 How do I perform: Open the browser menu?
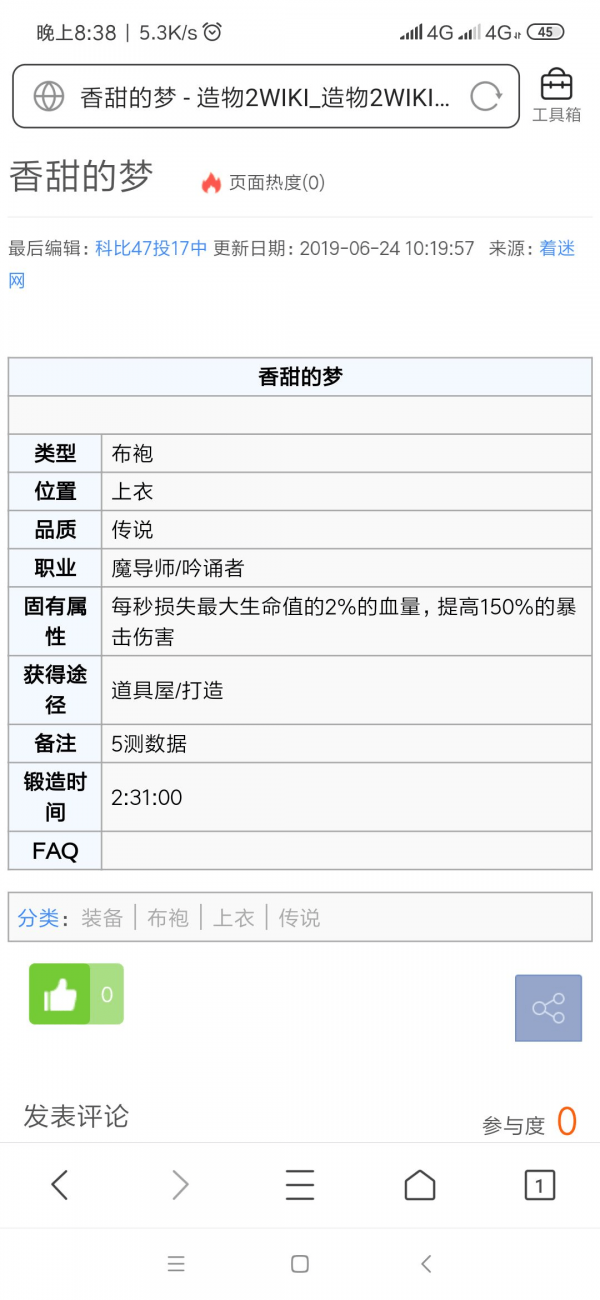pyautogui.click(x=300, y=1185)
